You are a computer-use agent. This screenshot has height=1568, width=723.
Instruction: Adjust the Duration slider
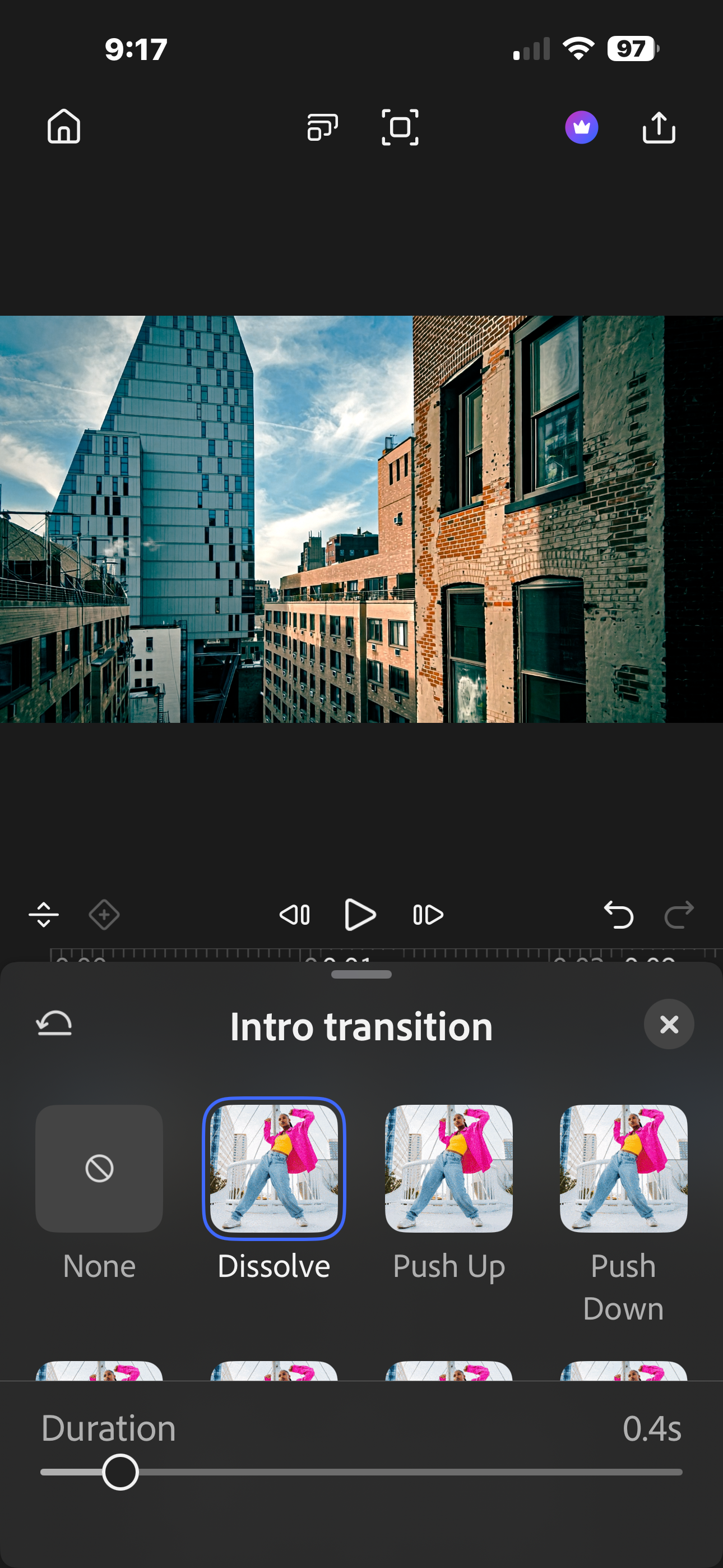point(121,1472)
